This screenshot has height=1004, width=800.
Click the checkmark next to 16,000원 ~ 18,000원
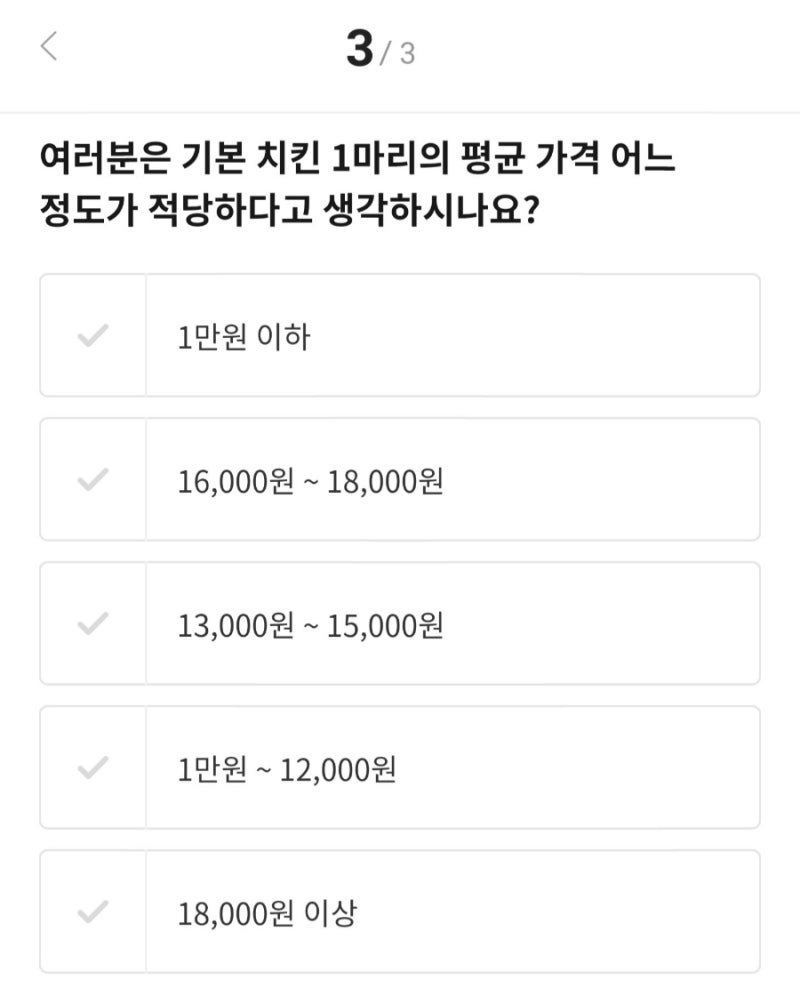[x=90, y=478]
